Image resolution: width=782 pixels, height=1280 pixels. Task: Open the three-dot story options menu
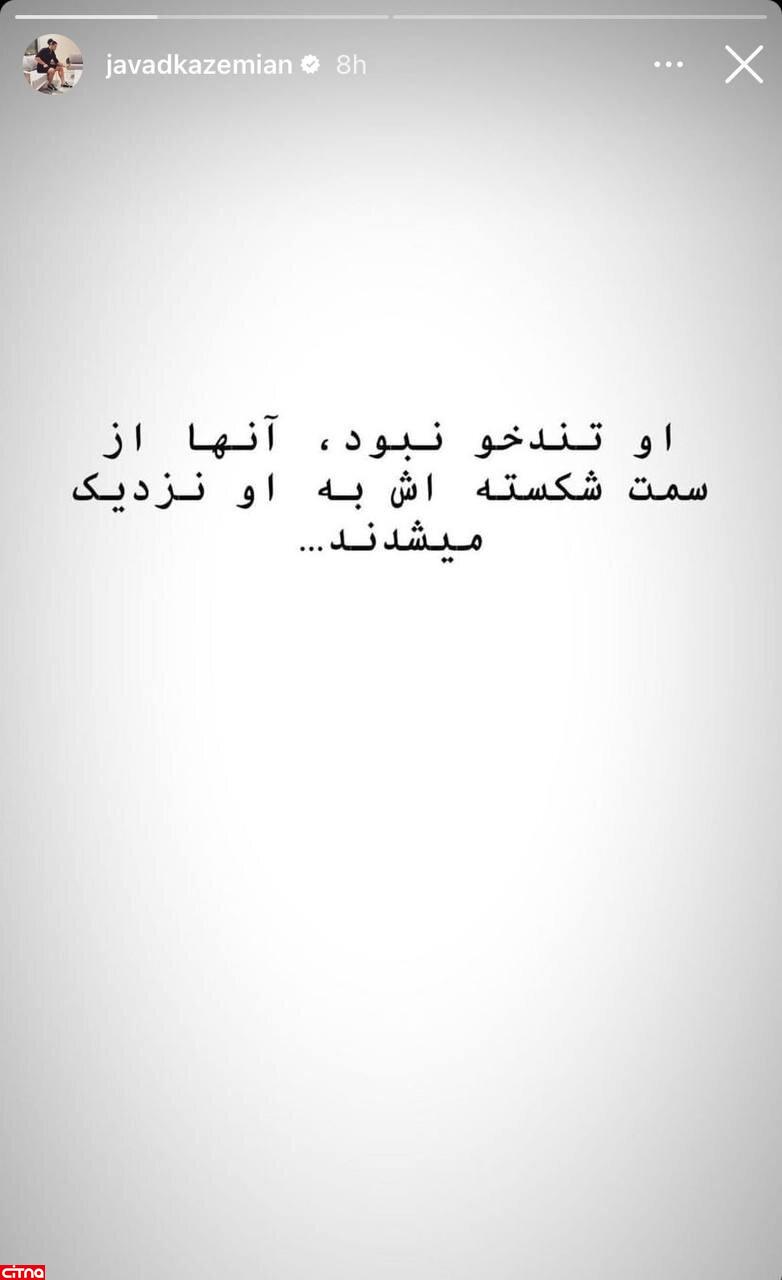coord(668,64)
